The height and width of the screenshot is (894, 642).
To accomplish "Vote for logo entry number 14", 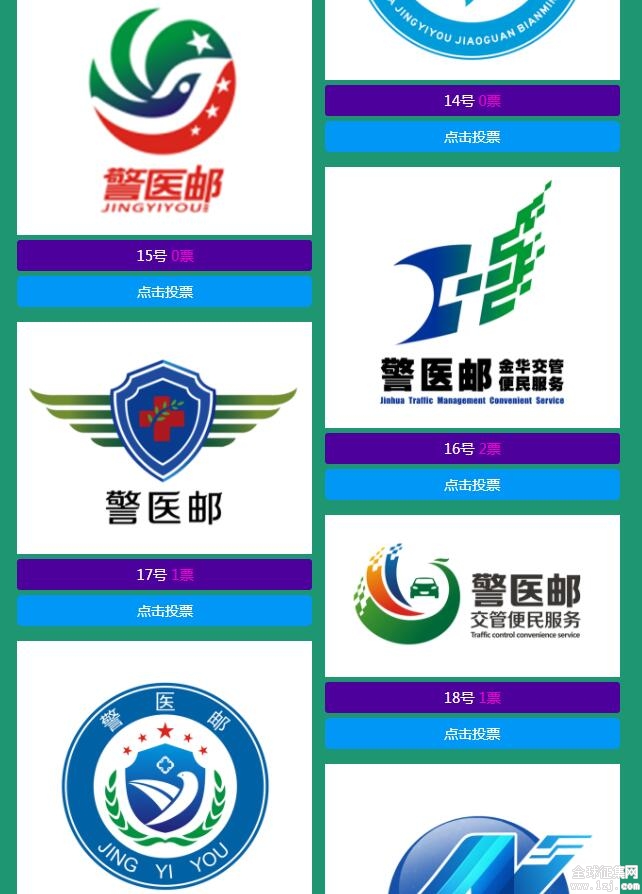I will point(472,137).
